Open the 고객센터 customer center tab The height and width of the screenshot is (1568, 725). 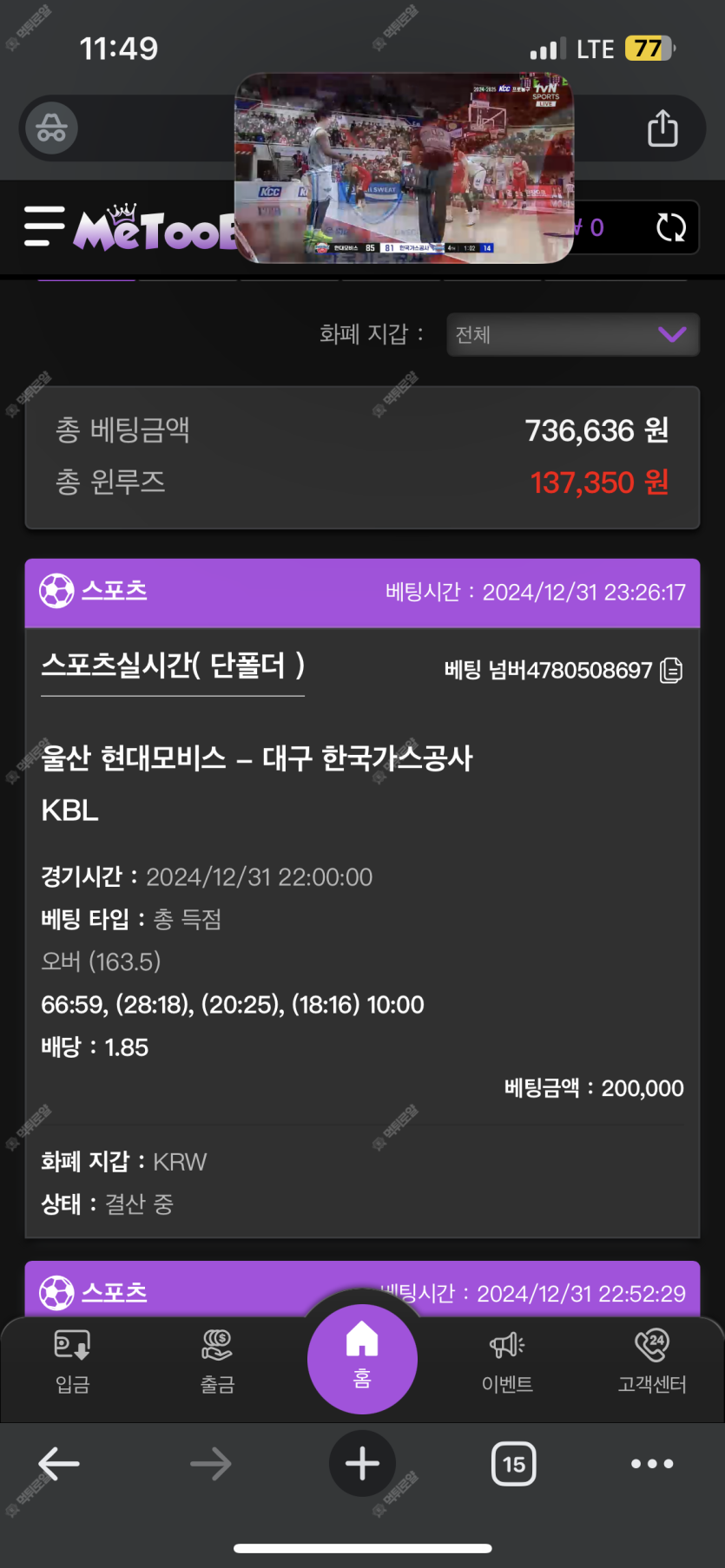pos(652,1361)
